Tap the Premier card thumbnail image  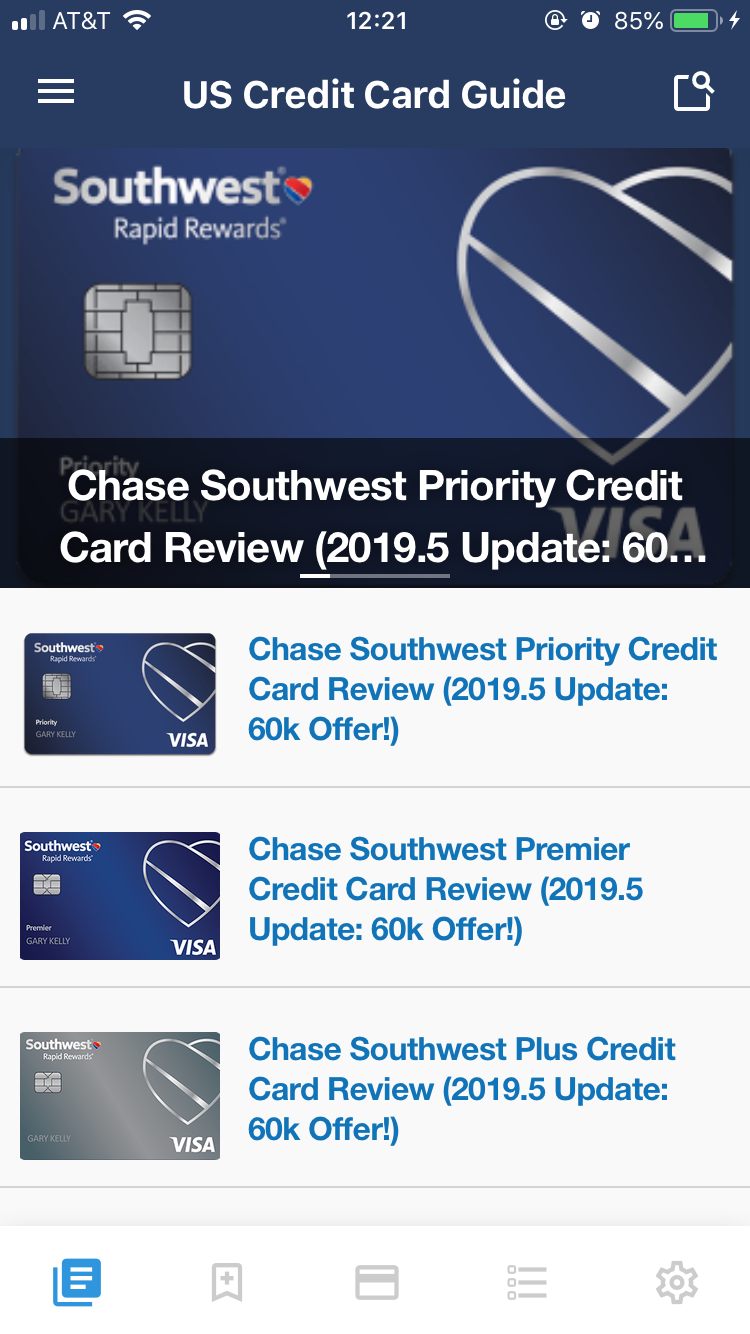tap(119, 895)
